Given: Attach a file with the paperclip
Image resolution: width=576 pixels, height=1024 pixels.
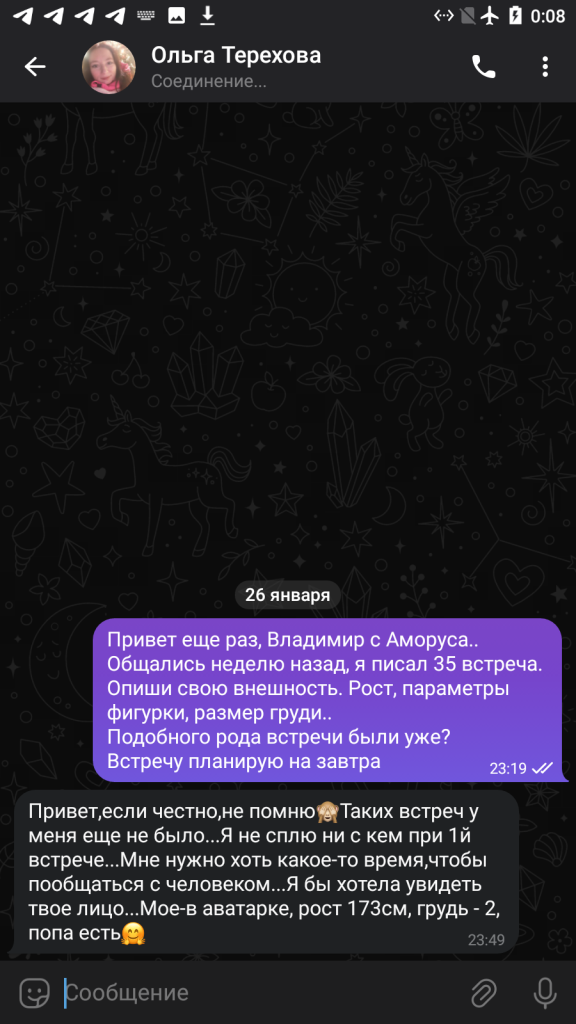Looking at the screenshot, I should point(484,993).
